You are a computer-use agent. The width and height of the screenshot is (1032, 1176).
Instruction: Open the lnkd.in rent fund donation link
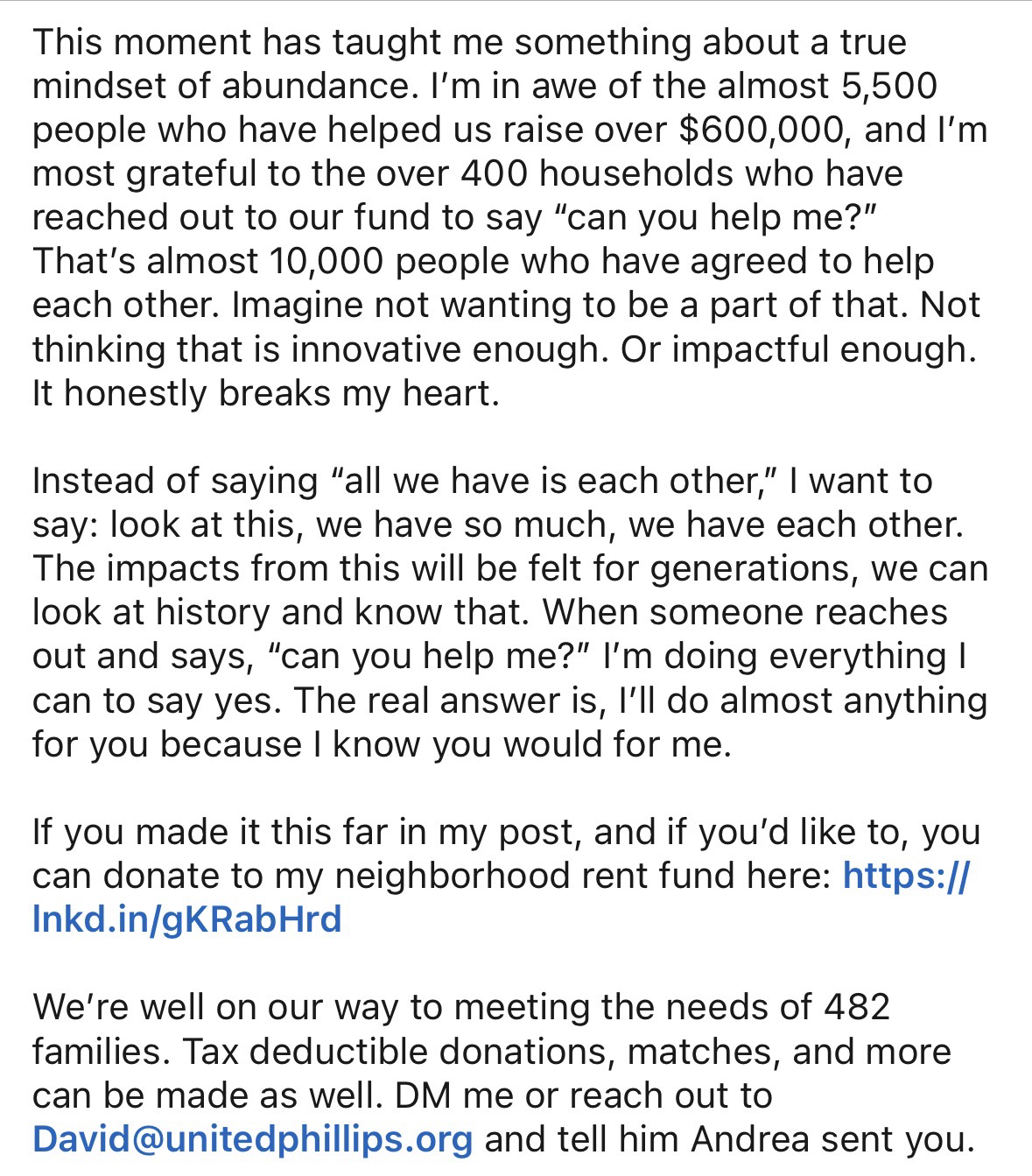point(186,919)
